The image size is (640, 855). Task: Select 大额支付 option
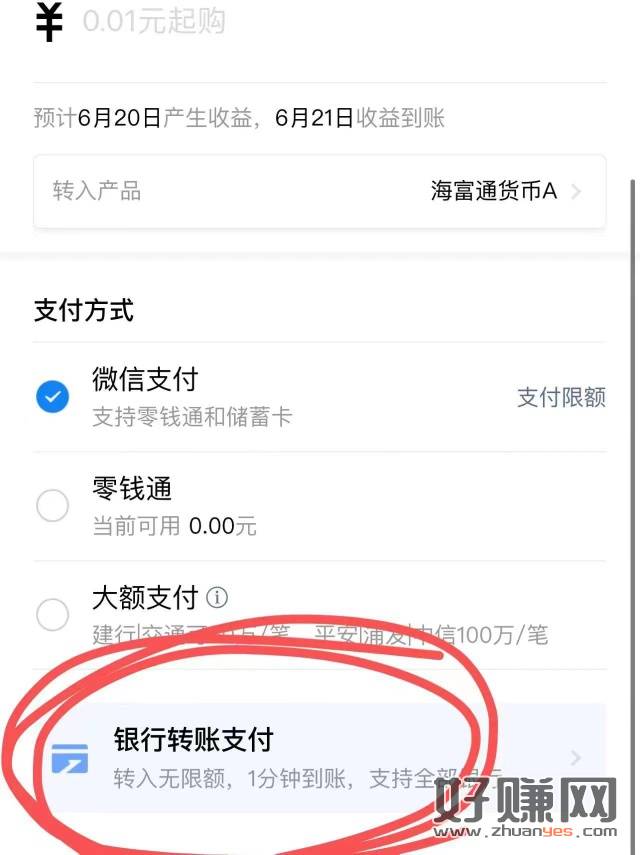tap(52, 614)
